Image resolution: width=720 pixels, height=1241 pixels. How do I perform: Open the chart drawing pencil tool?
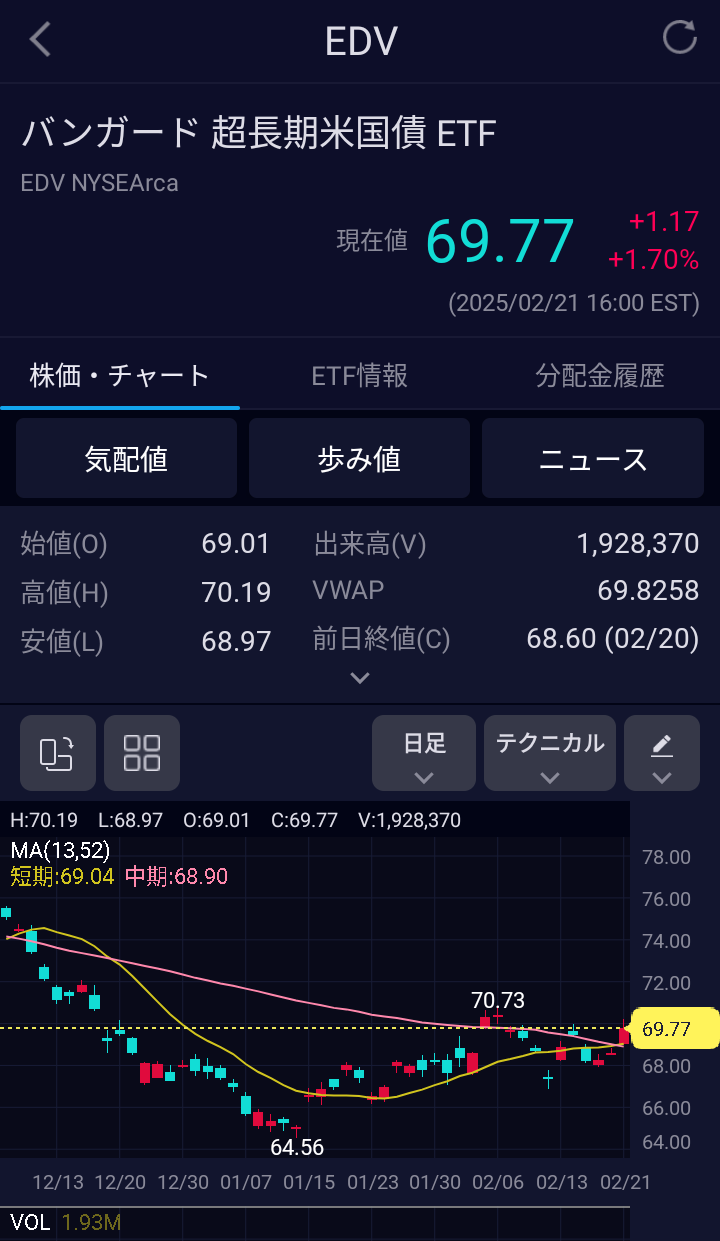pyautogui.click(x=662, y=753)
